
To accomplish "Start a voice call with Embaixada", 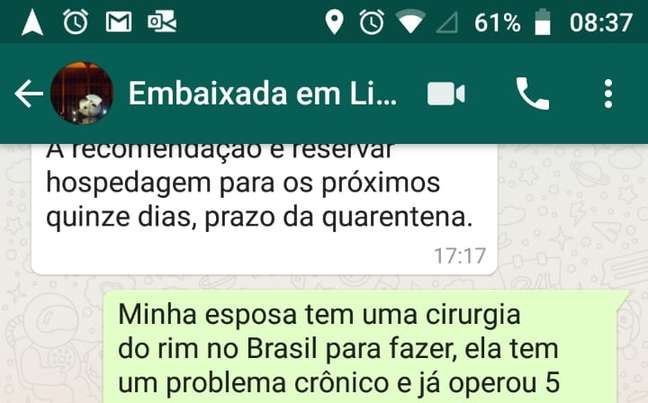I will tap(532, 94).
